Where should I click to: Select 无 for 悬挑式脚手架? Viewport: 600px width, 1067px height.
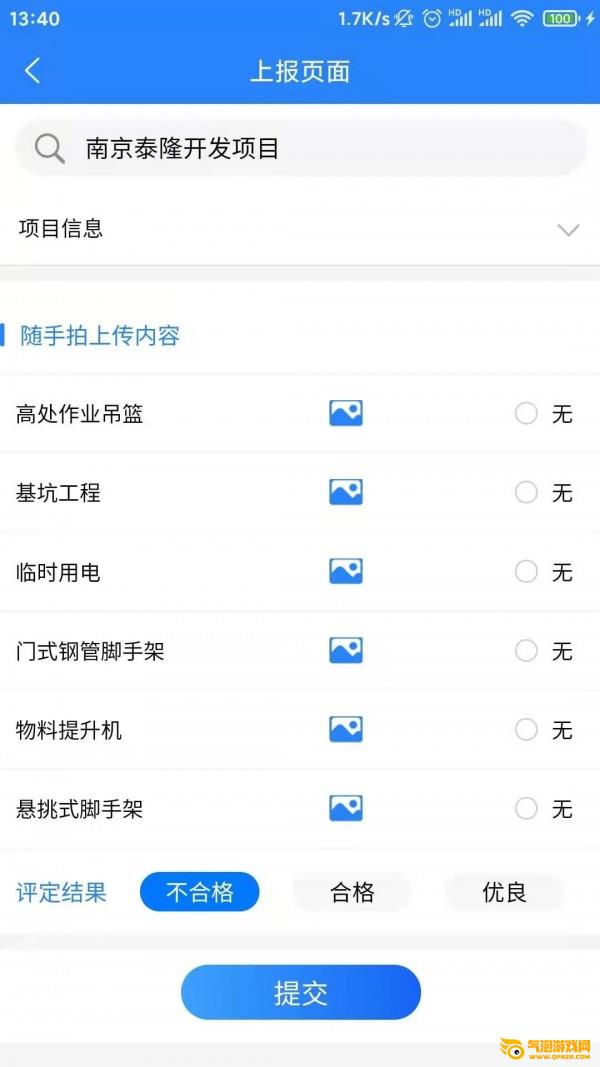527,808
